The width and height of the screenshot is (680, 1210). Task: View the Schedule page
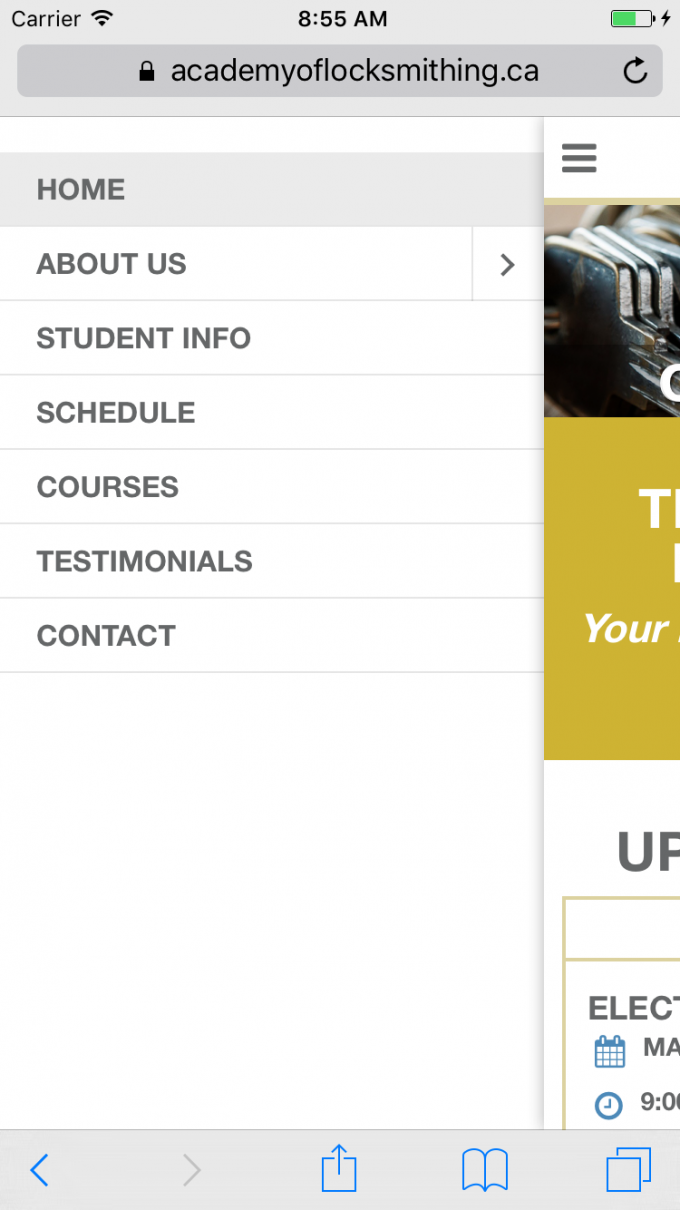[116, 412]
